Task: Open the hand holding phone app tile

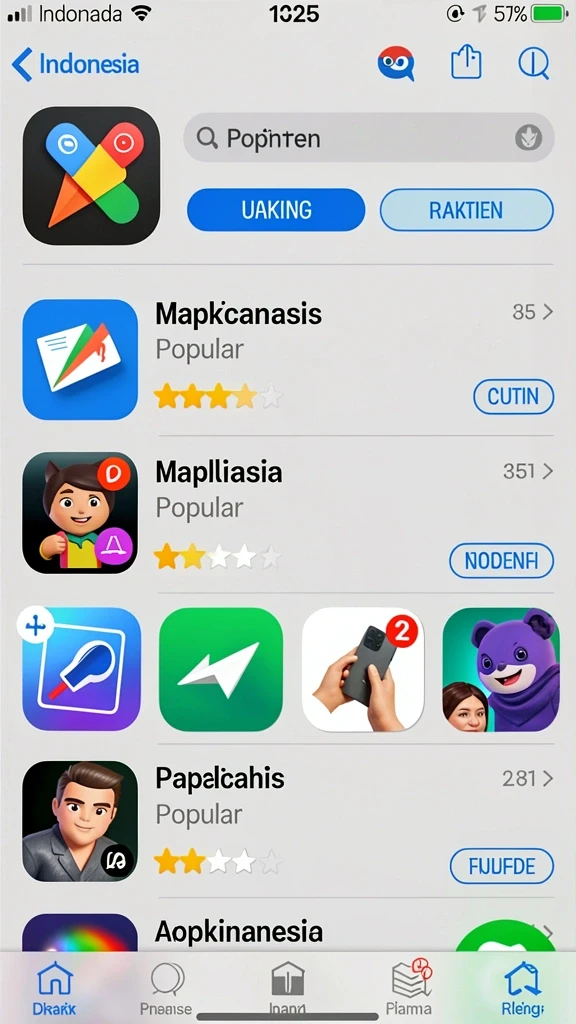Action: (x=363, y=669)
